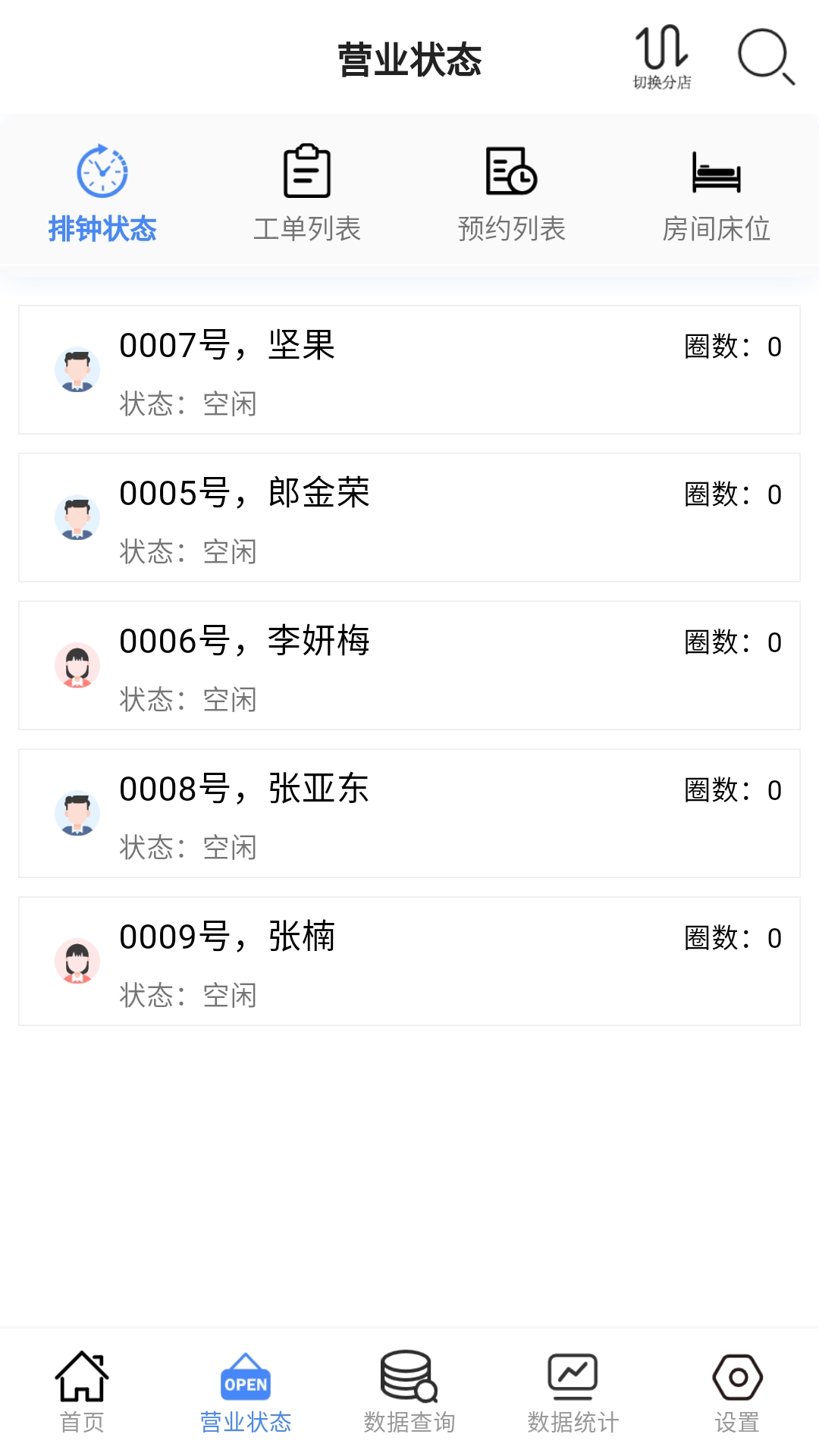Open the 工单列表 clipboard icon
Screen dimensions: 819x1456
pyautogui.click(x=306, y=171)
